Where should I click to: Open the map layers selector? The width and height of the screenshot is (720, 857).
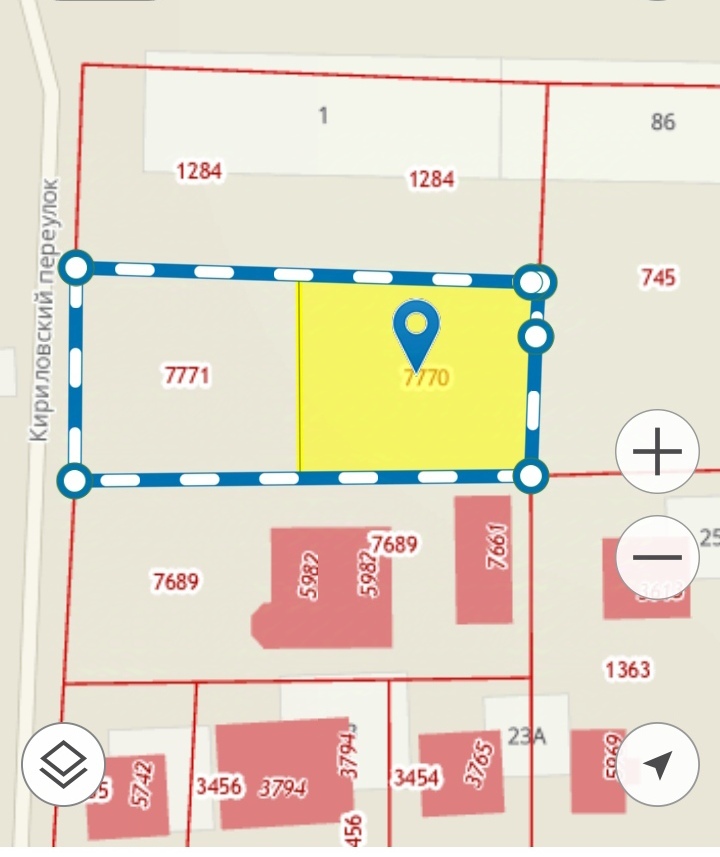[x=63, y=765]
